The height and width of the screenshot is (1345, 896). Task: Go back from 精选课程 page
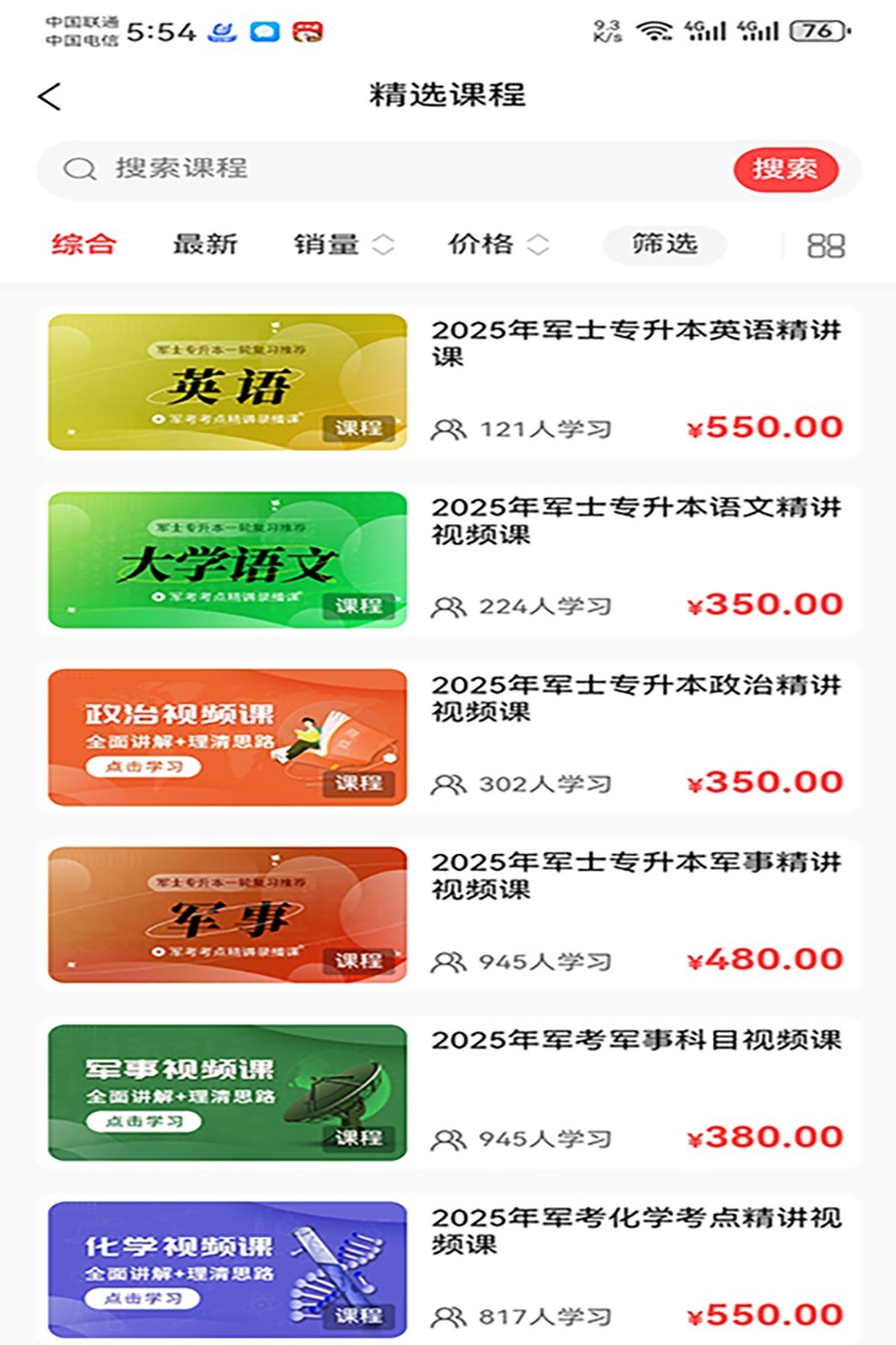pos(50,97)
